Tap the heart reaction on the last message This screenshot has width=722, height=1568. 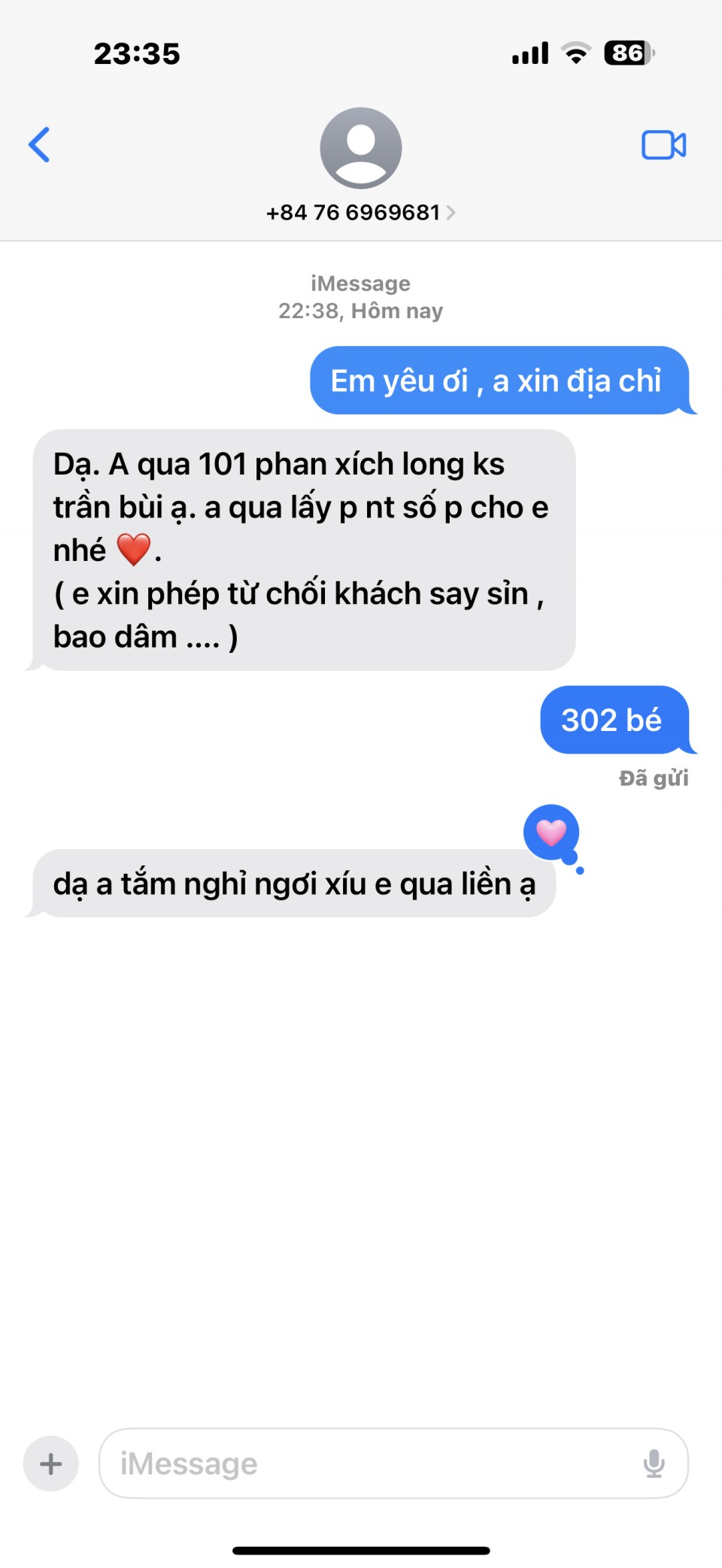551,832
